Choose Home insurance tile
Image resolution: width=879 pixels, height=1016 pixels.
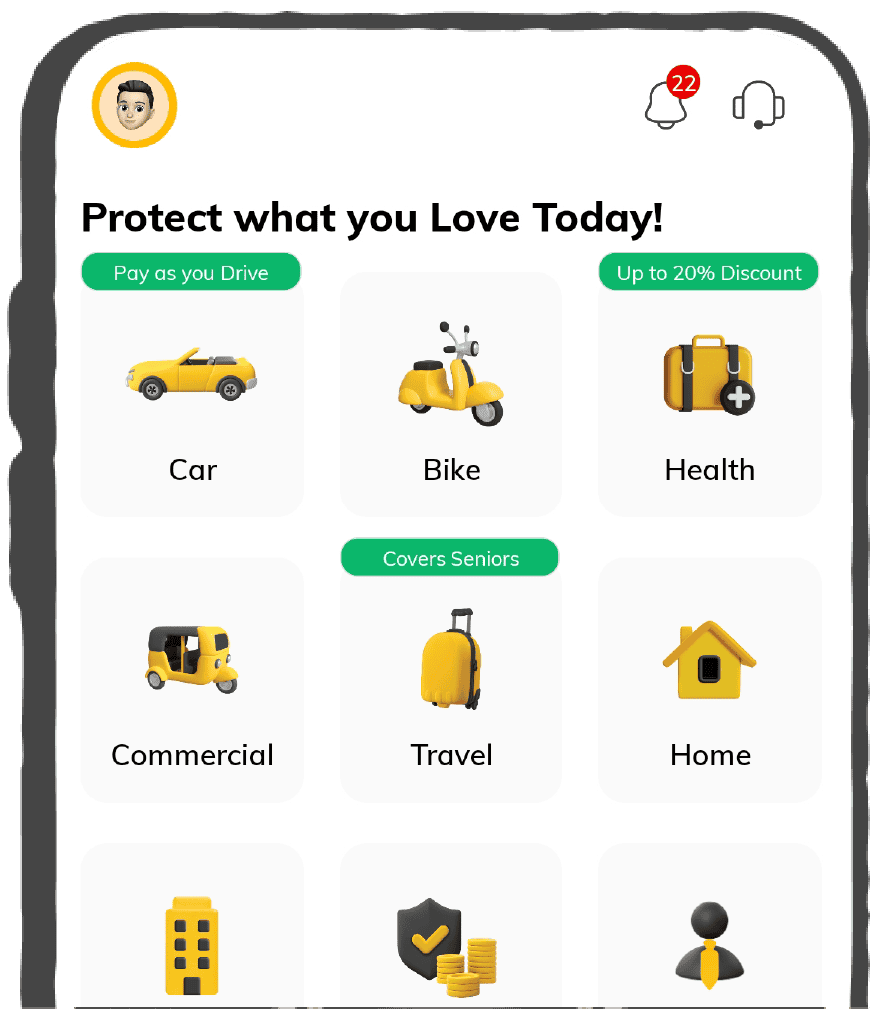(x=710, y=684)
